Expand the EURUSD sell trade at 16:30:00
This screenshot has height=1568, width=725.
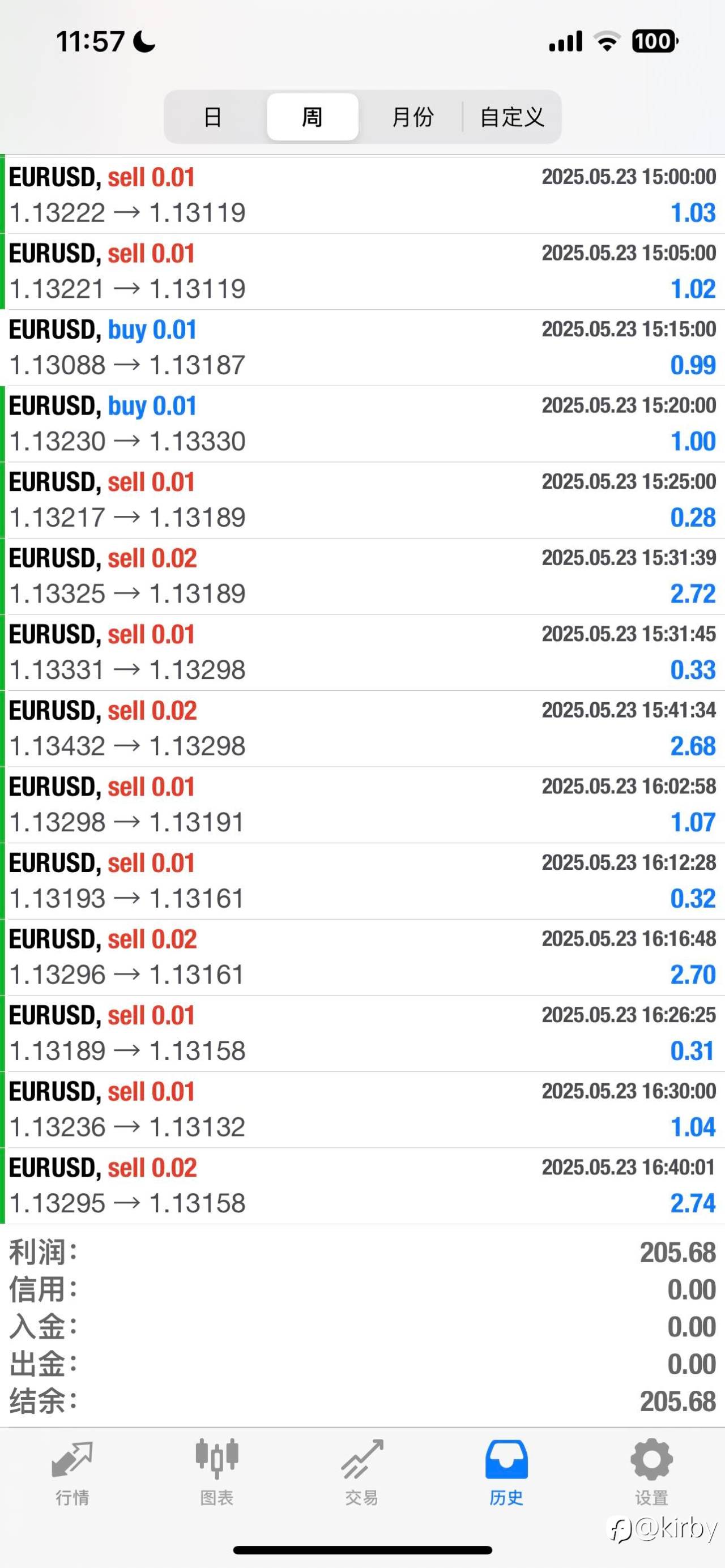(x=362, y=1110)
